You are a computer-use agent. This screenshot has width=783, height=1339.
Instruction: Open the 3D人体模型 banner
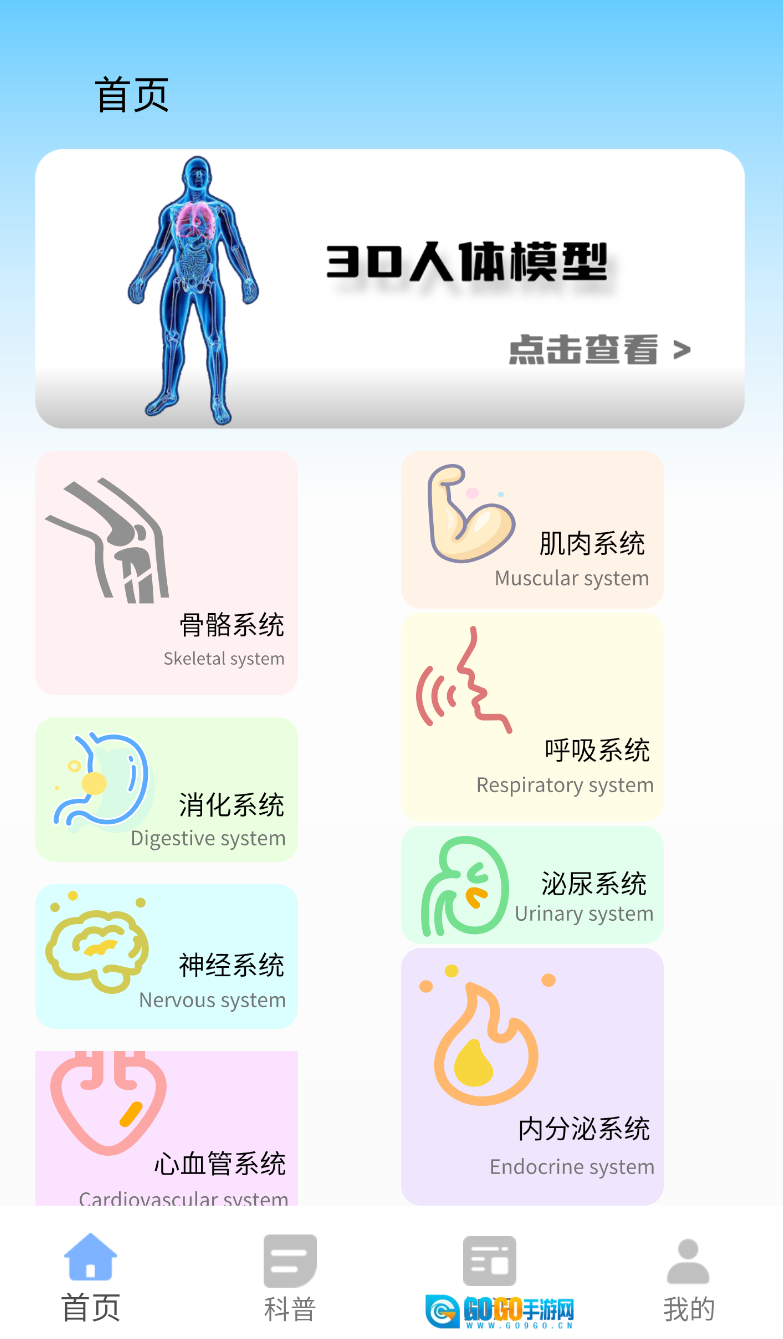(390, 288)
